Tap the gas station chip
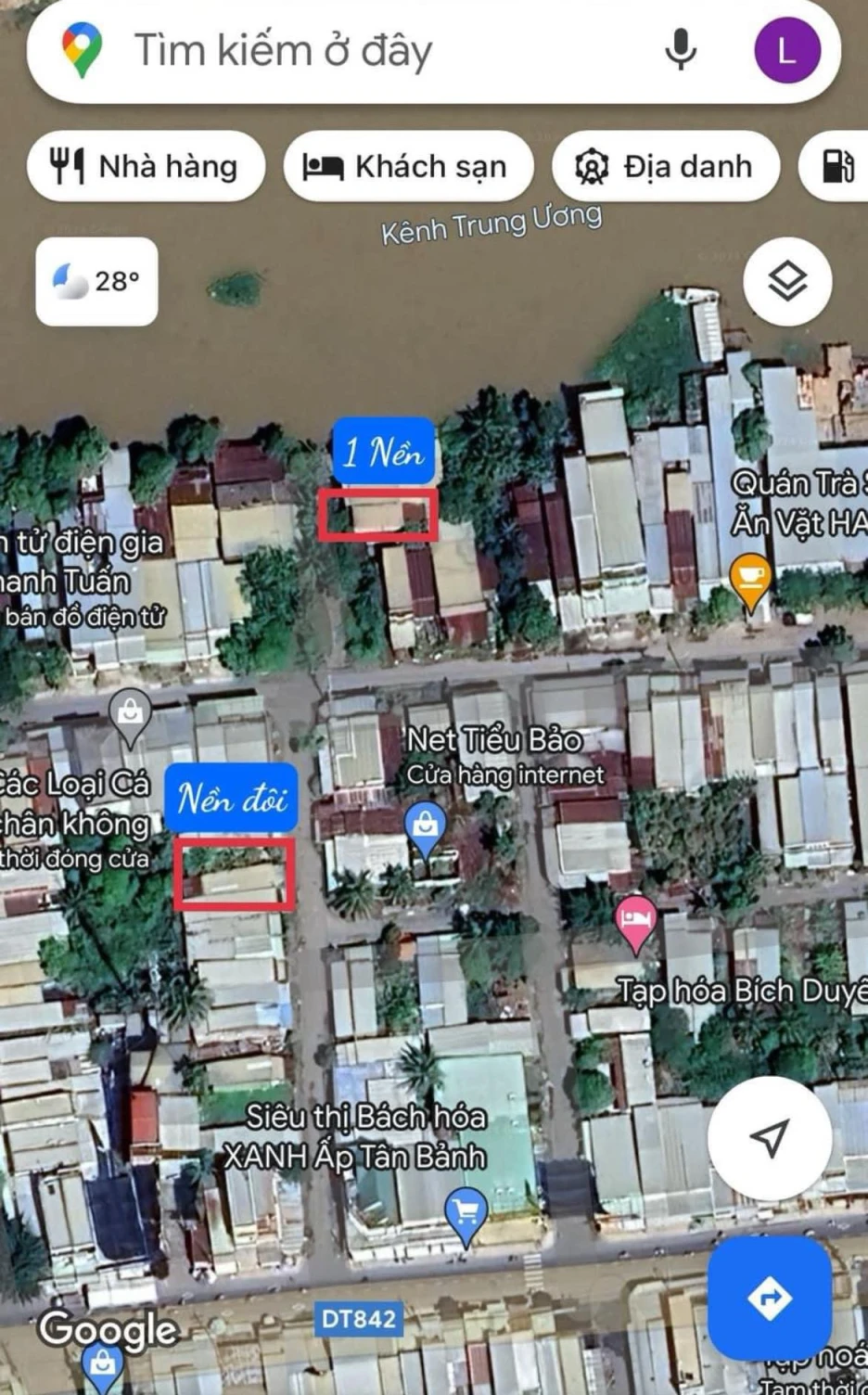868x1395 pixels. (x=837, y=167)
